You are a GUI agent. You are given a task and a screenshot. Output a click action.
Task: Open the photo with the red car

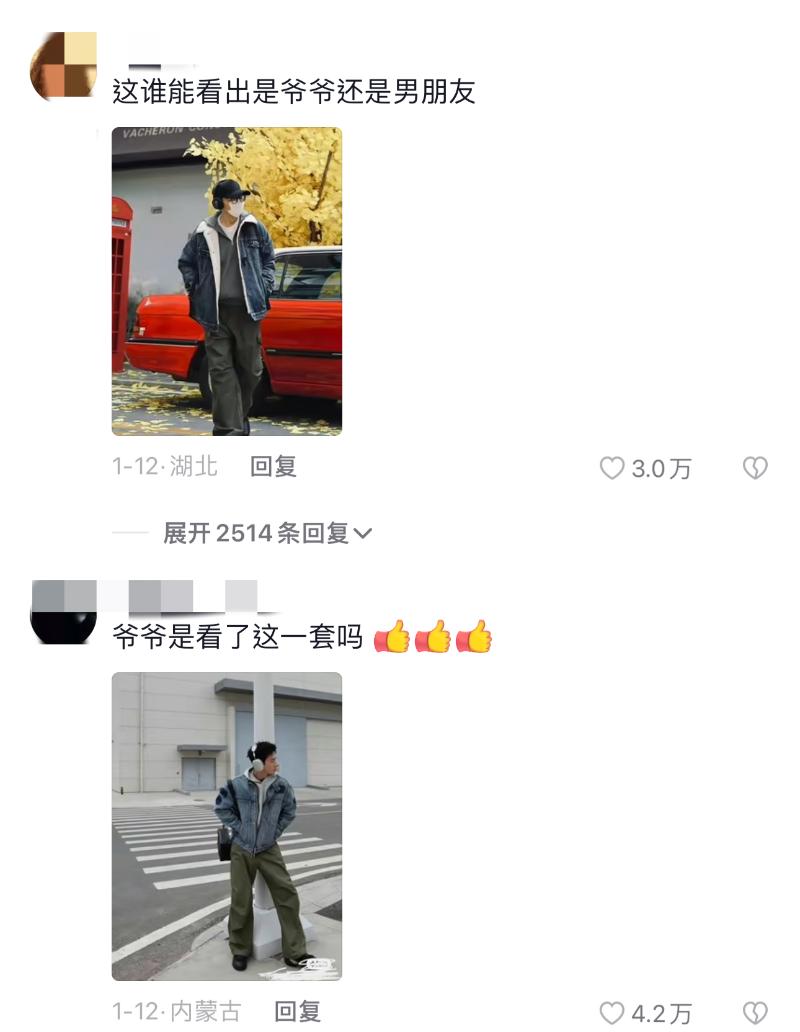pyautogui.click(x=227, y=281)
